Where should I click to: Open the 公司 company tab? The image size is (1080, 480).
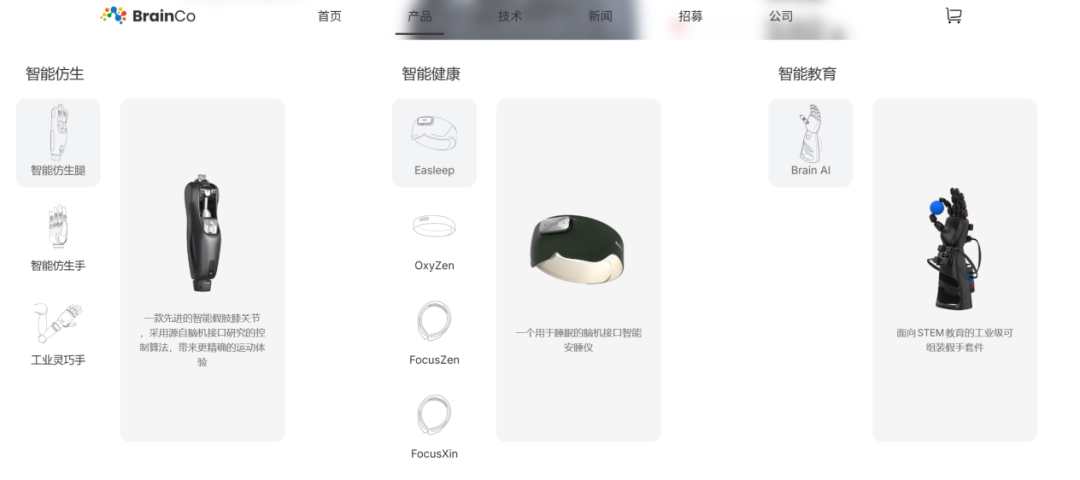pos(781,16)
